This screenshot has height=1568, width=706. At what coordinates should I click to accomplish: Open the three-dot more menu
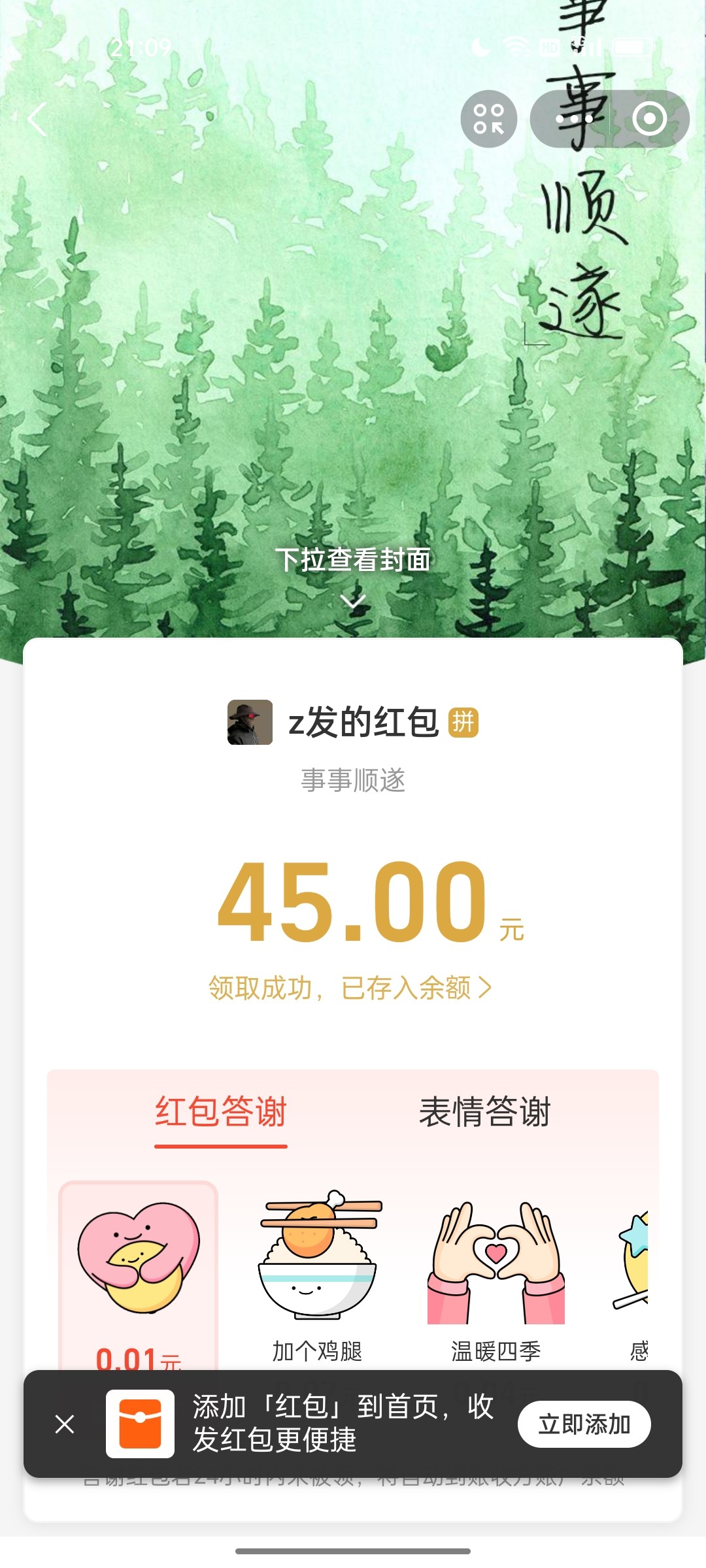(x=574, y=119)
